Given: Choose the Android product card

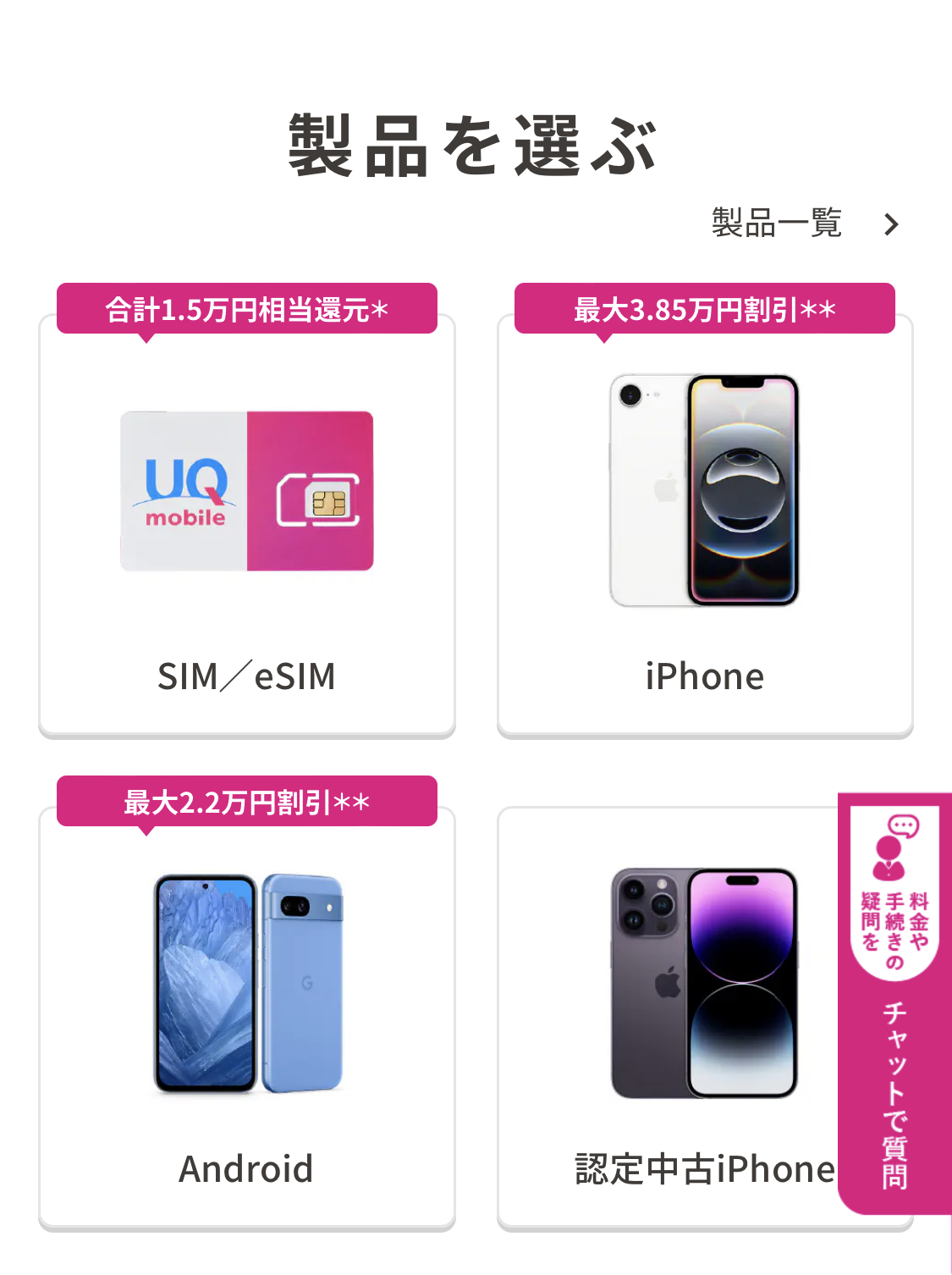Looking at the screenshot, I should (246, 1016).
